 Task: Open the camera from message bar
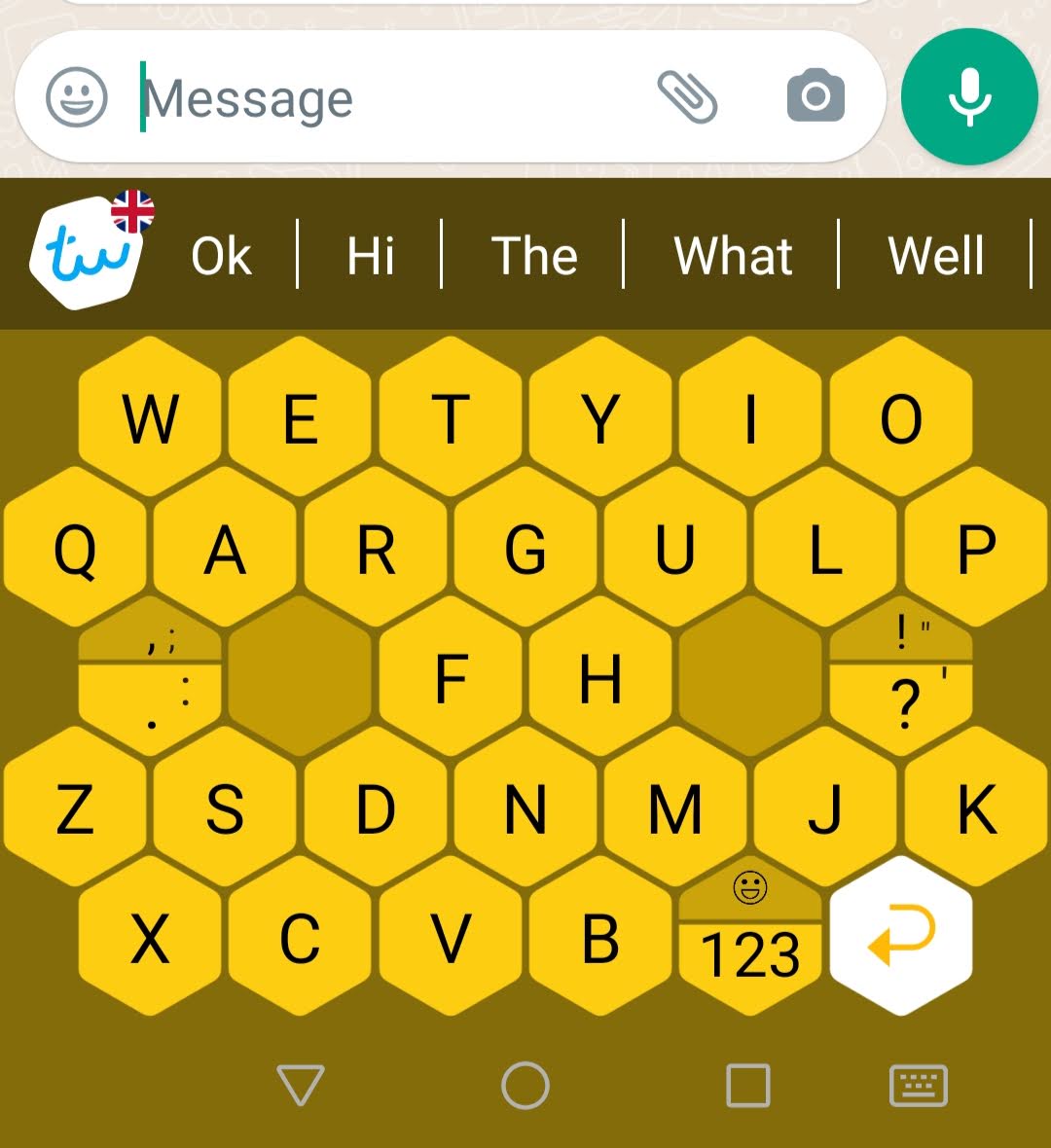coord(815,96)
